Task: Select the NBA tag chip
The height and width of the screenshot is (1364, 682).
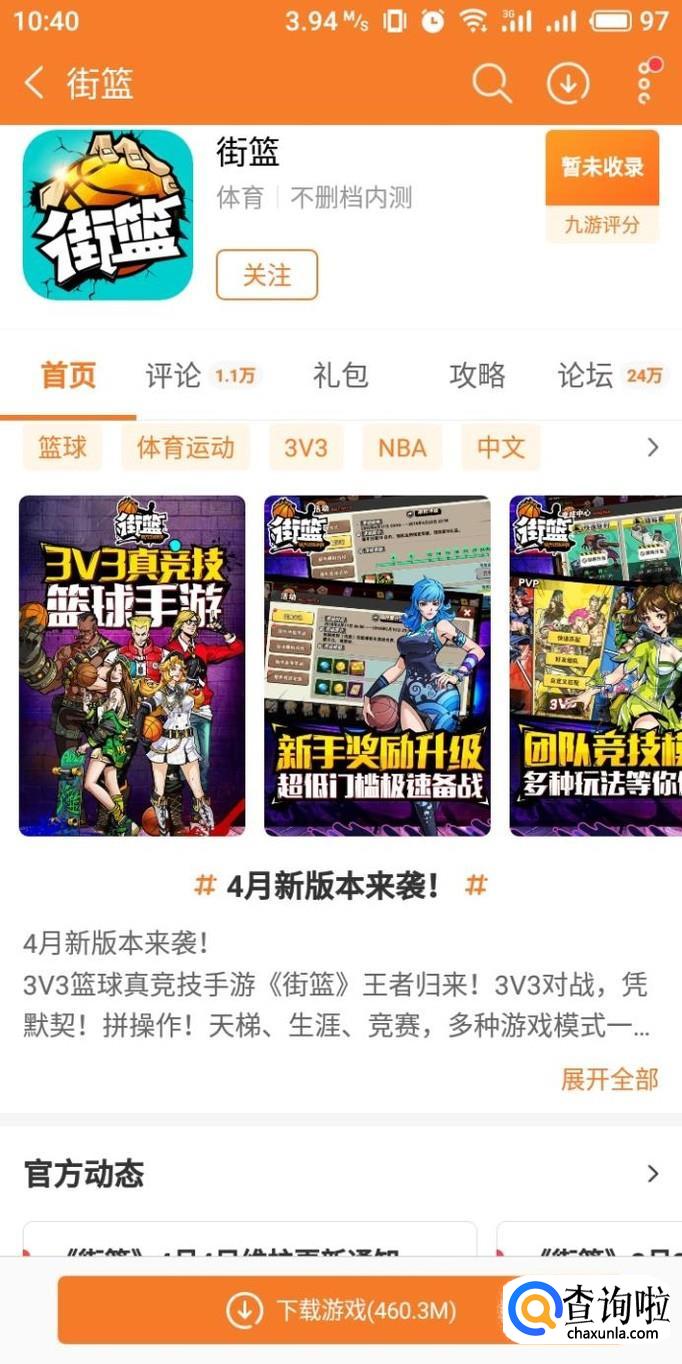Action: click(402, 447)
